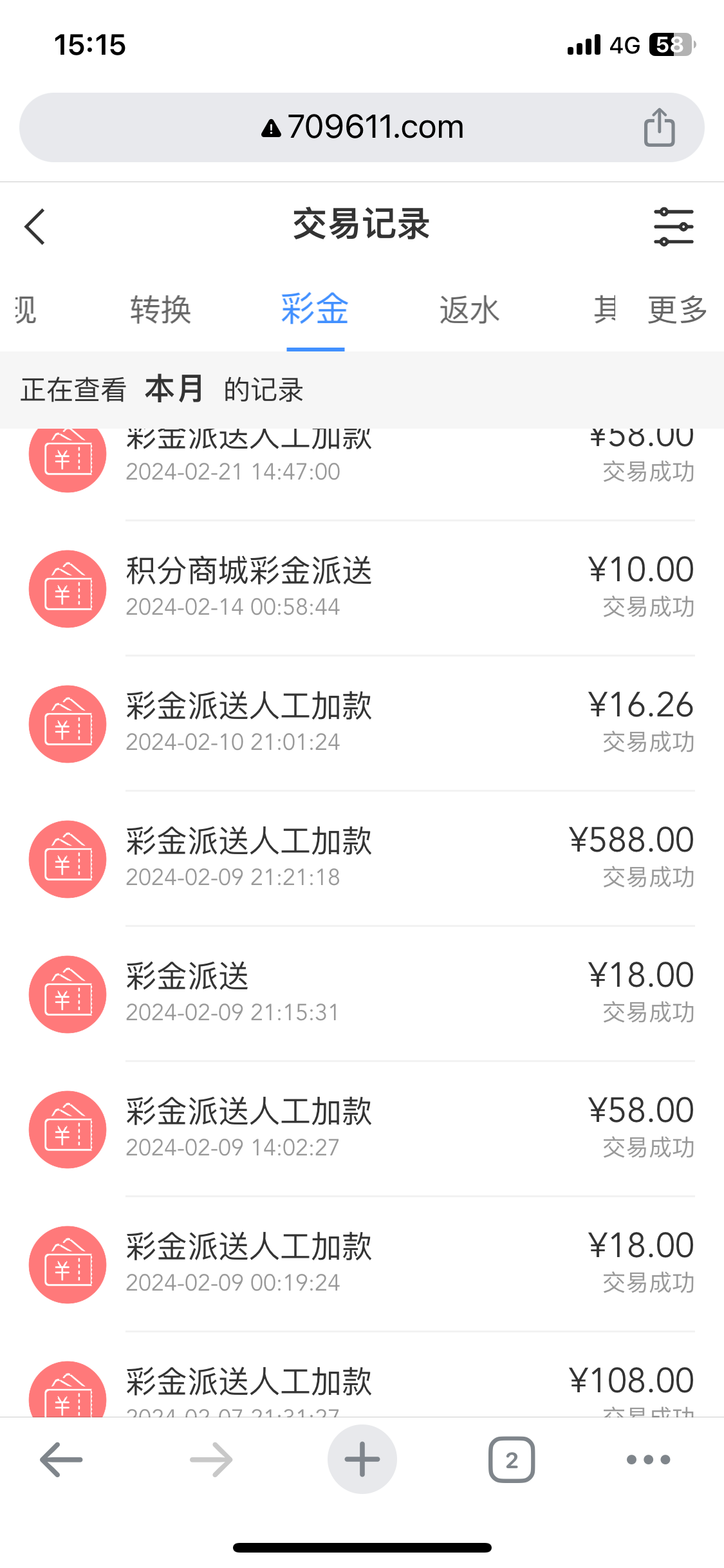This screenshot has width=724, height=1568.
Task: Tap the 709611.com address bar
Action: 362,127
